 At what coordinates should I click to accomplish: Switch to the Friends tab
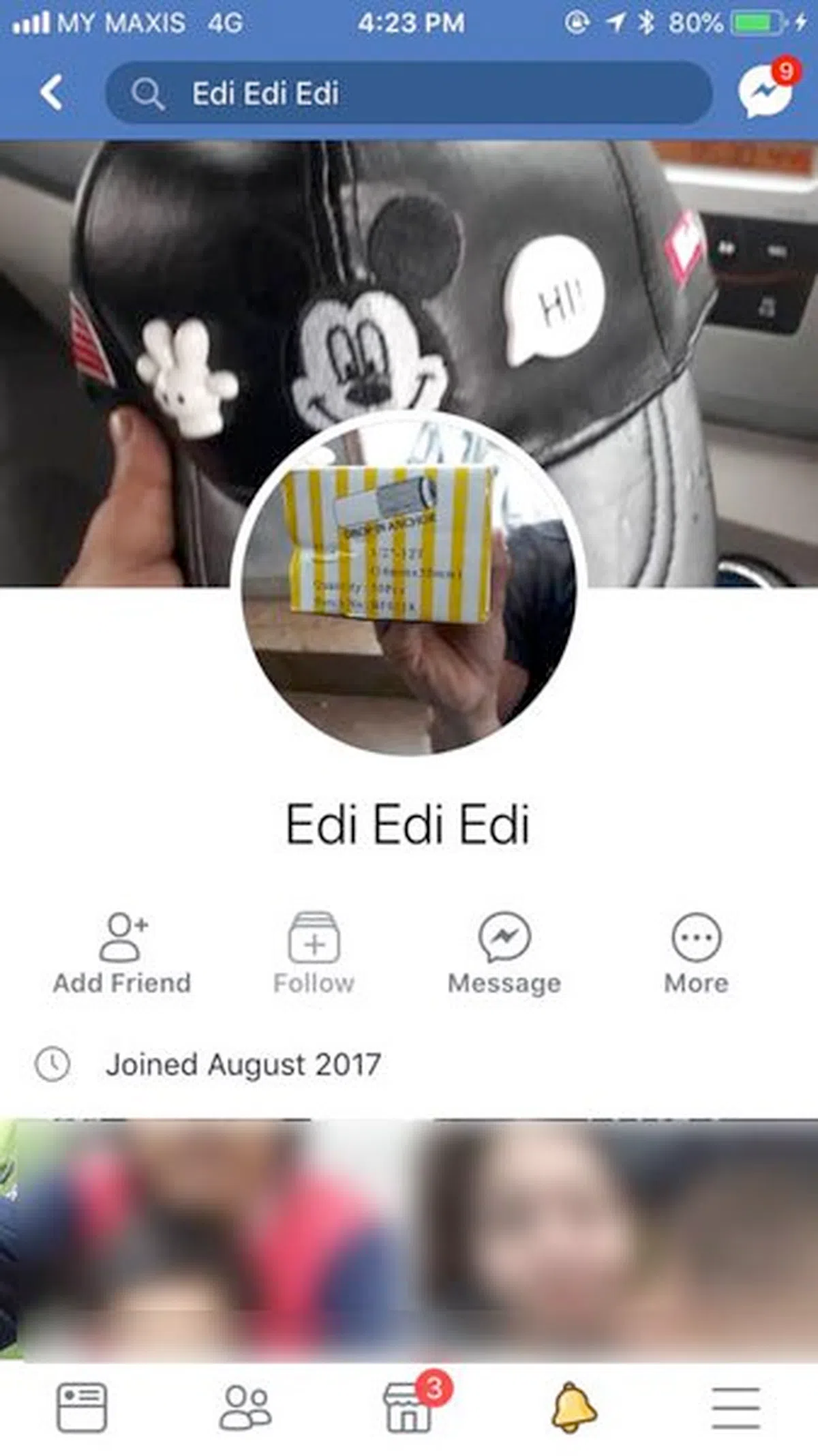(x=245, y=1407)
